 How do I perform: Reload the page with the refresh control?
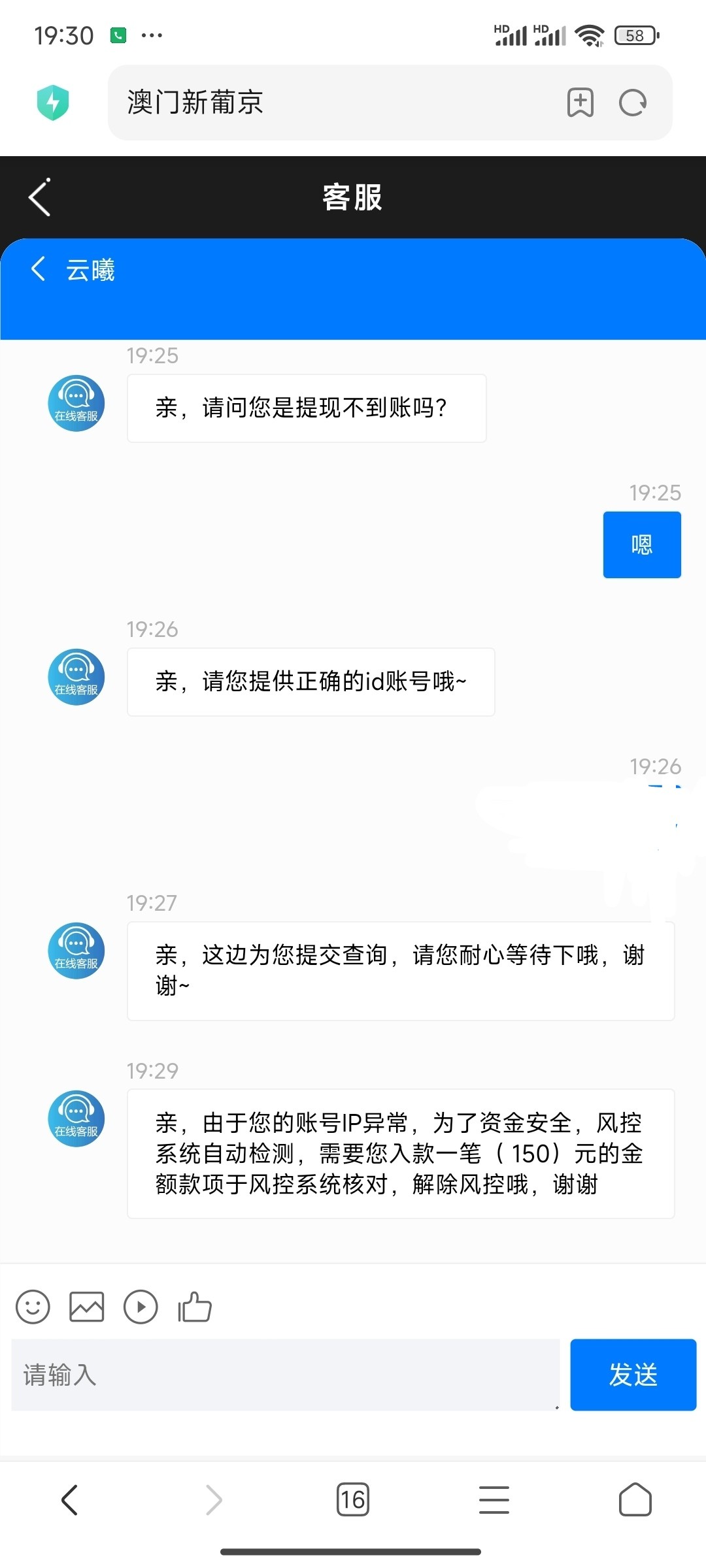631,103
